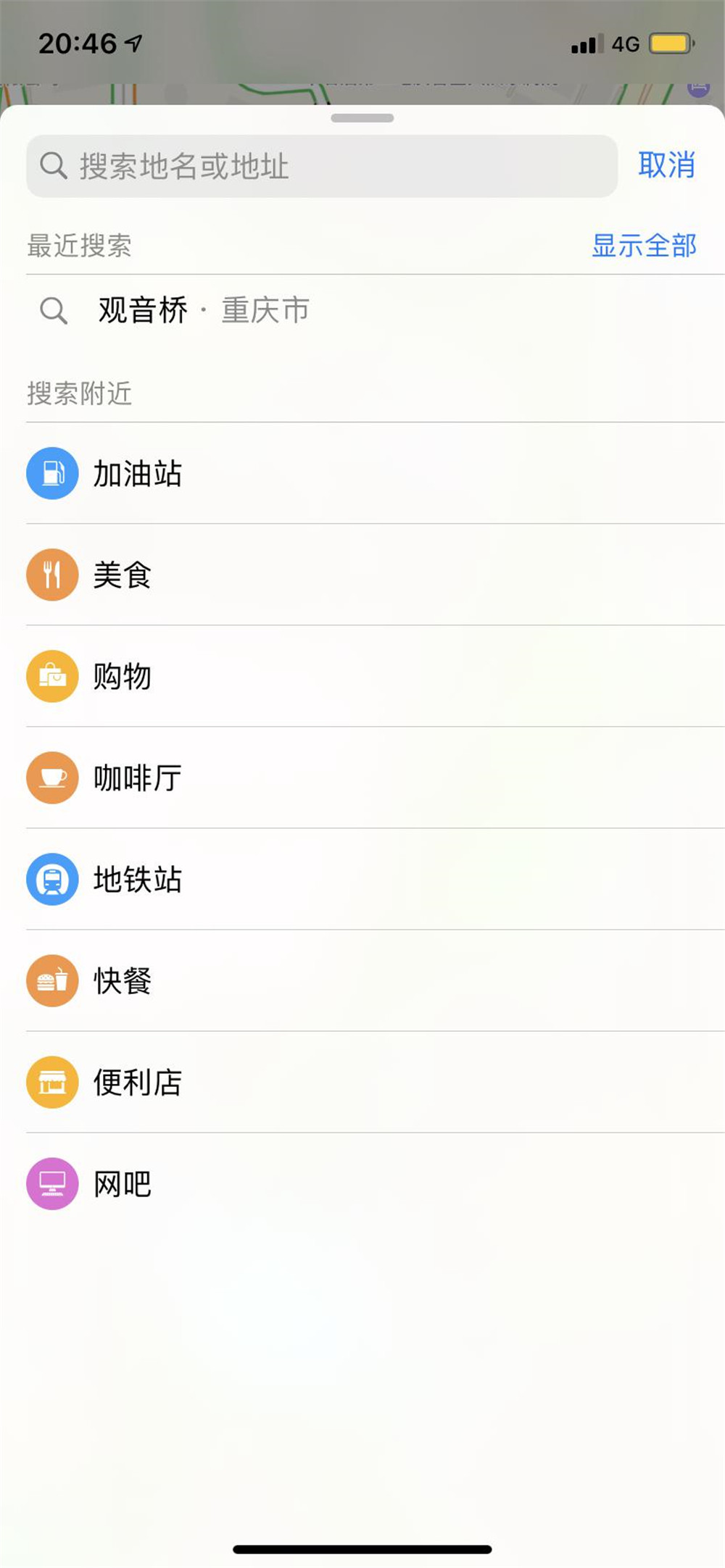
Task: Select the metro train icon for 地铁站
Action: tap(51, 879)
